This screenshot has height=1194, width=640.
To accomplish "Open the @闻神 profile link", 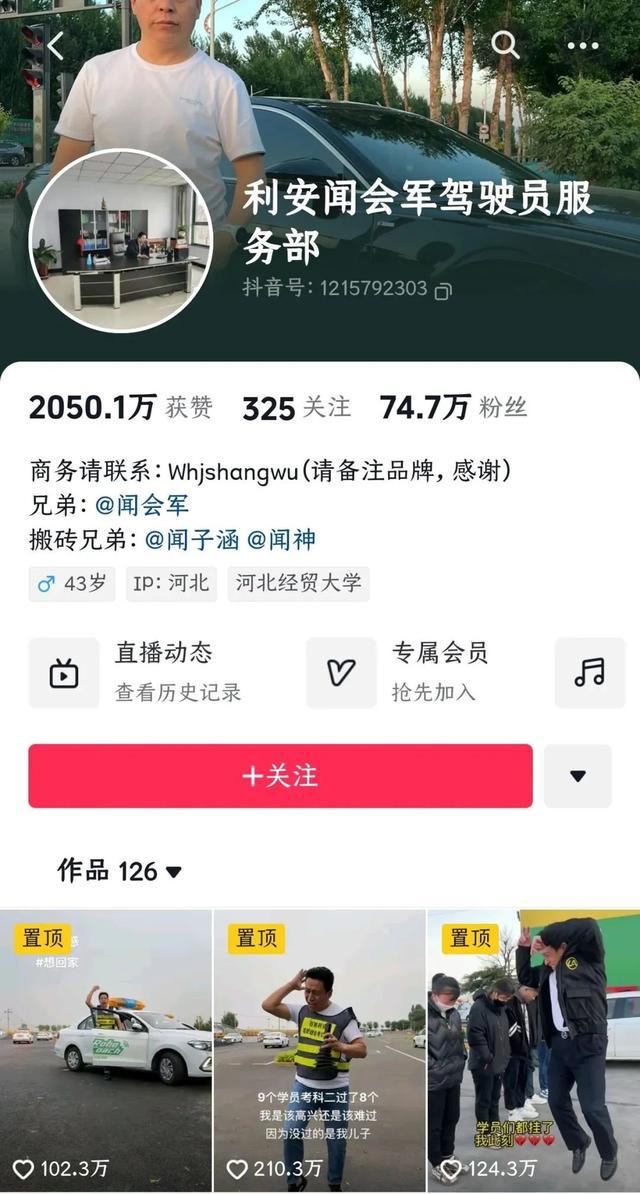I will [281, 540].
